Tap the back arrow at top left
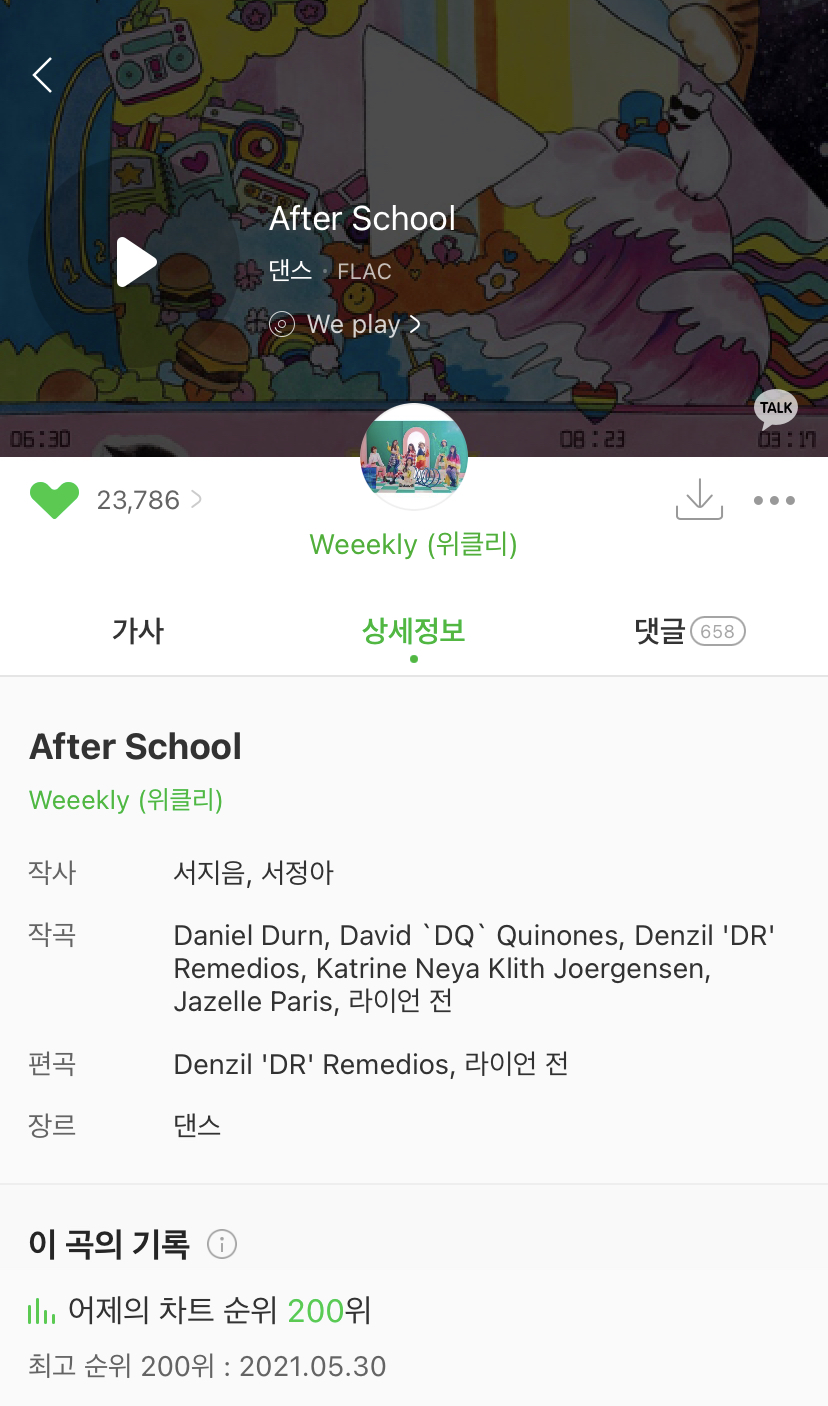Screen dimensions: 828x1406 (x=42, y=74)
